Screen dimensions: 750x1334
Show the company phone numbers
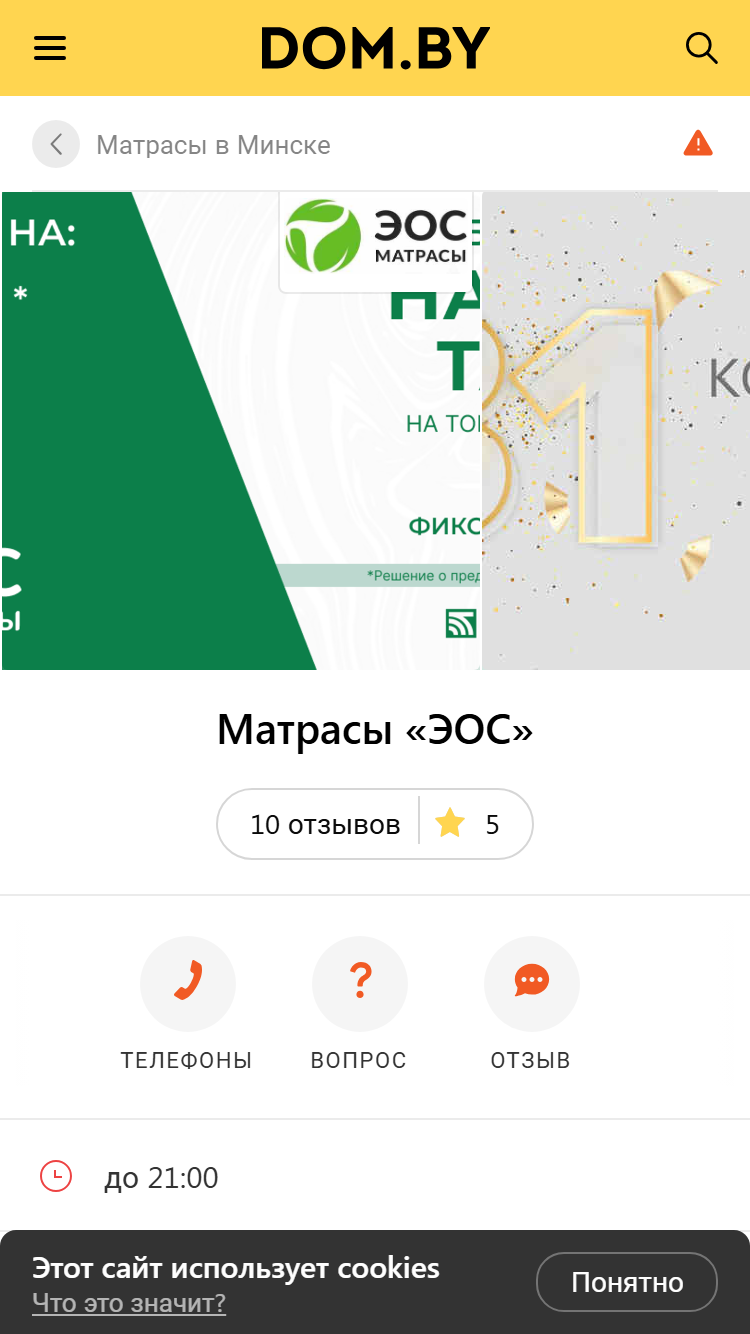click(187, 1004)
